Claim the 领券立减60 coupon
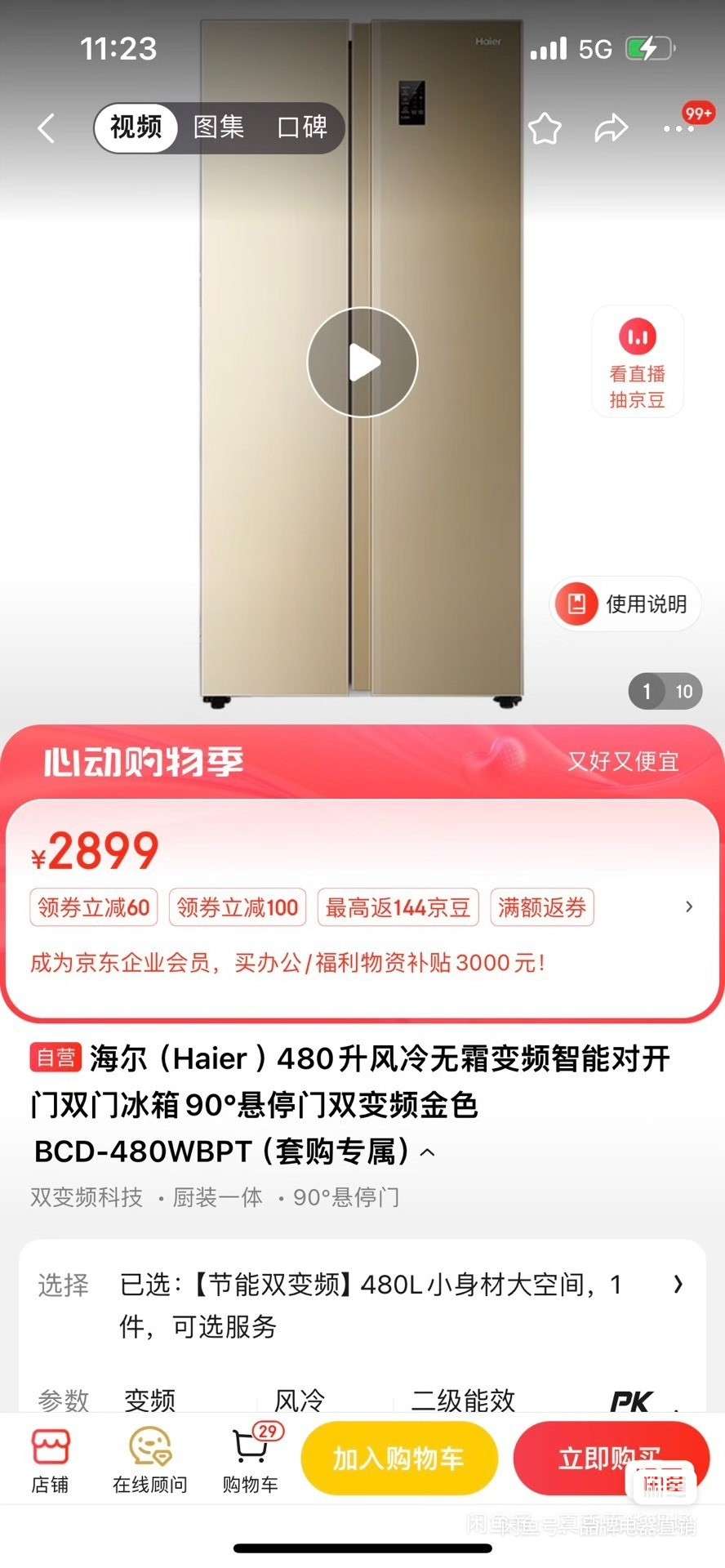Screen dimensions: 725x1568 [94, 907]
